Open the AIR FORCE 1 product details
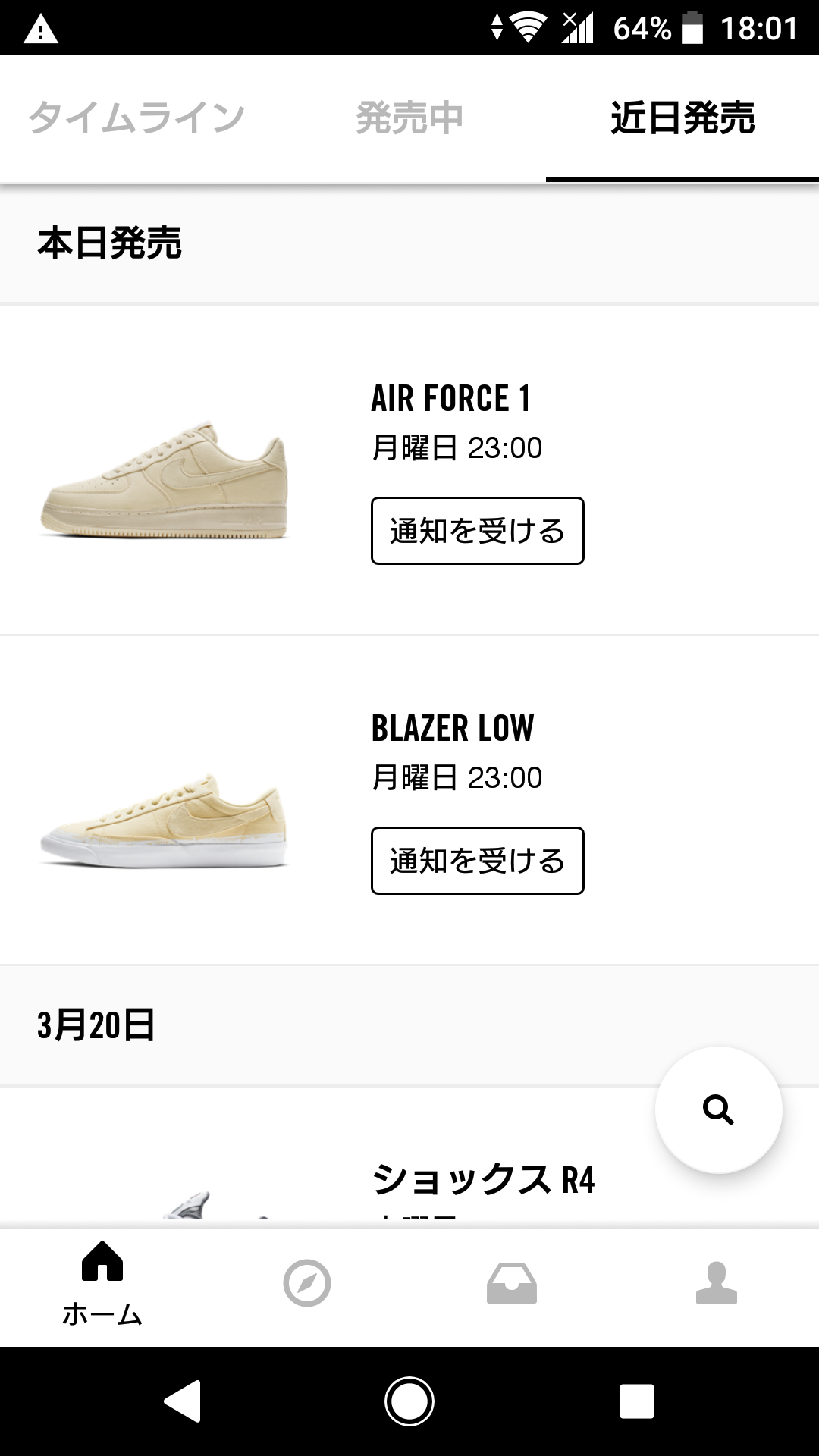 pyautogui.click(x=453, y=398)
